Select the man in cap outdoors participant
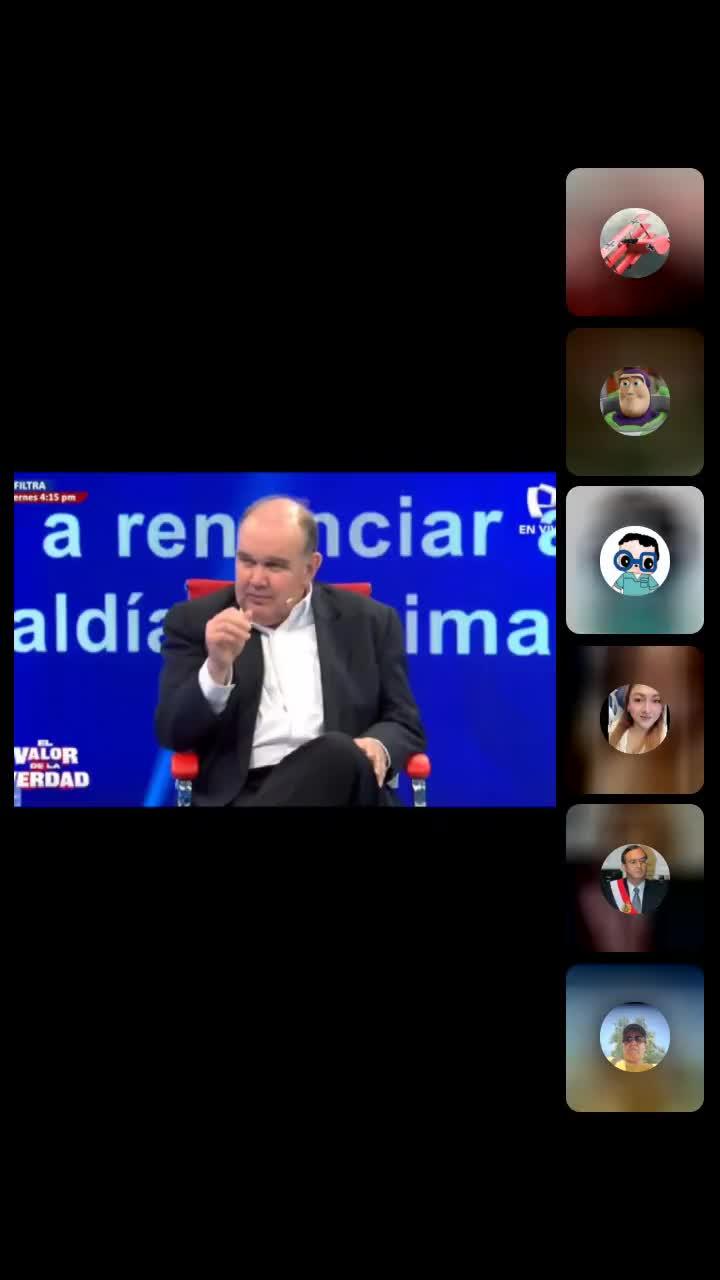The height and width of the screenshot is (1280, 720). (635, 1037)
